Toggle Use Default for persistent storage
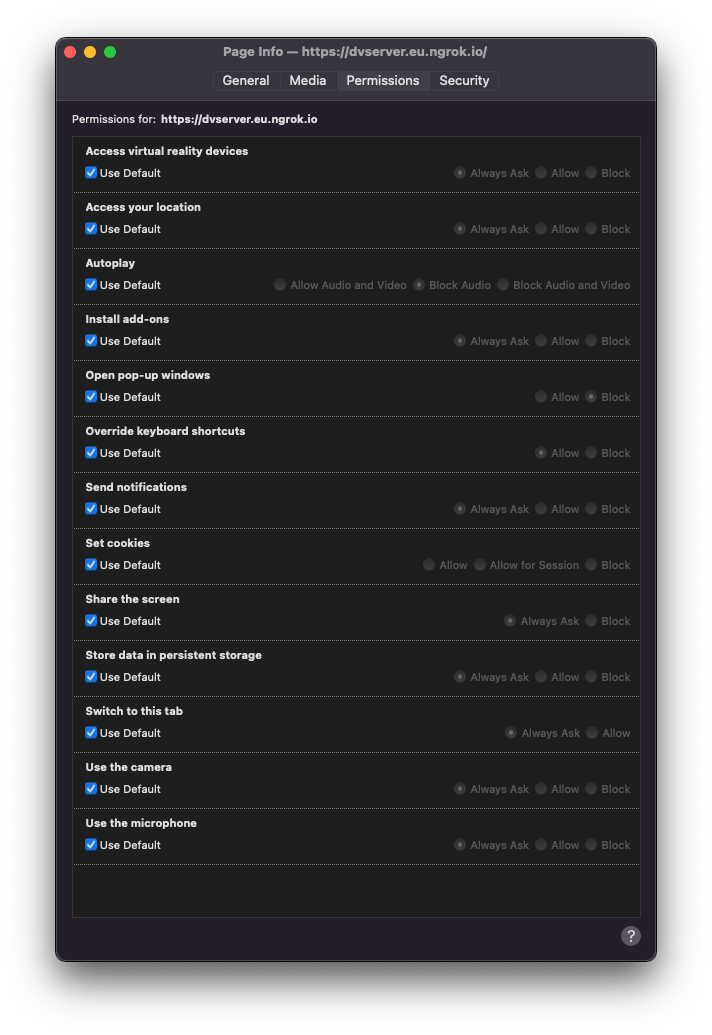This screenshot has width=712, height=1035. coord(91,677)
